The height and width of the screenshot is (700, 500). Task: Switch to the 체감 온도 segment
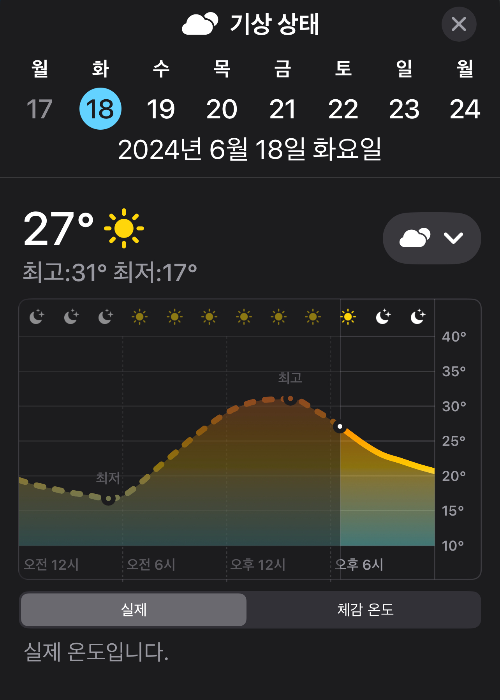coord(365,610)
